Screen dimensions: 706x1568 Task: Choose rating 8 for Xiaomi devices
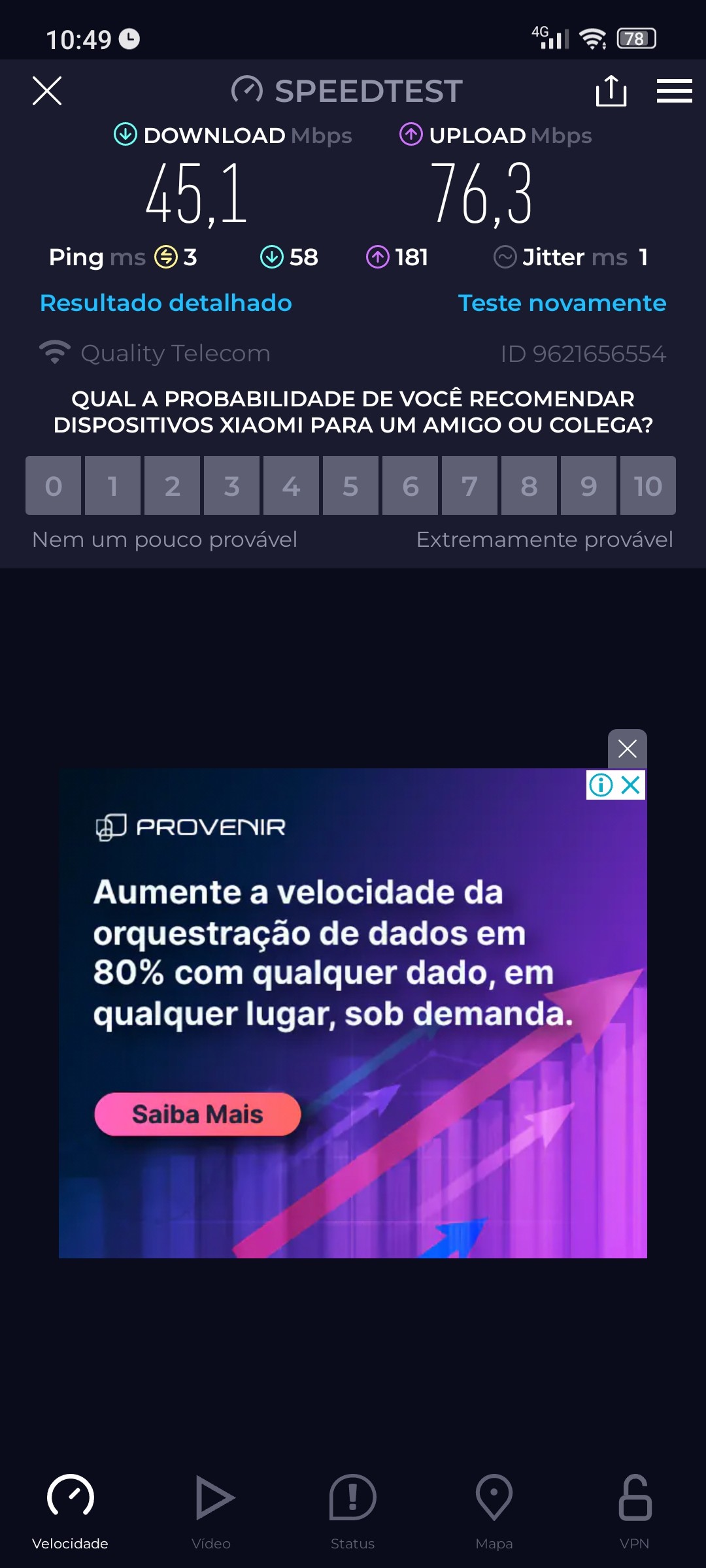(529, 486)
